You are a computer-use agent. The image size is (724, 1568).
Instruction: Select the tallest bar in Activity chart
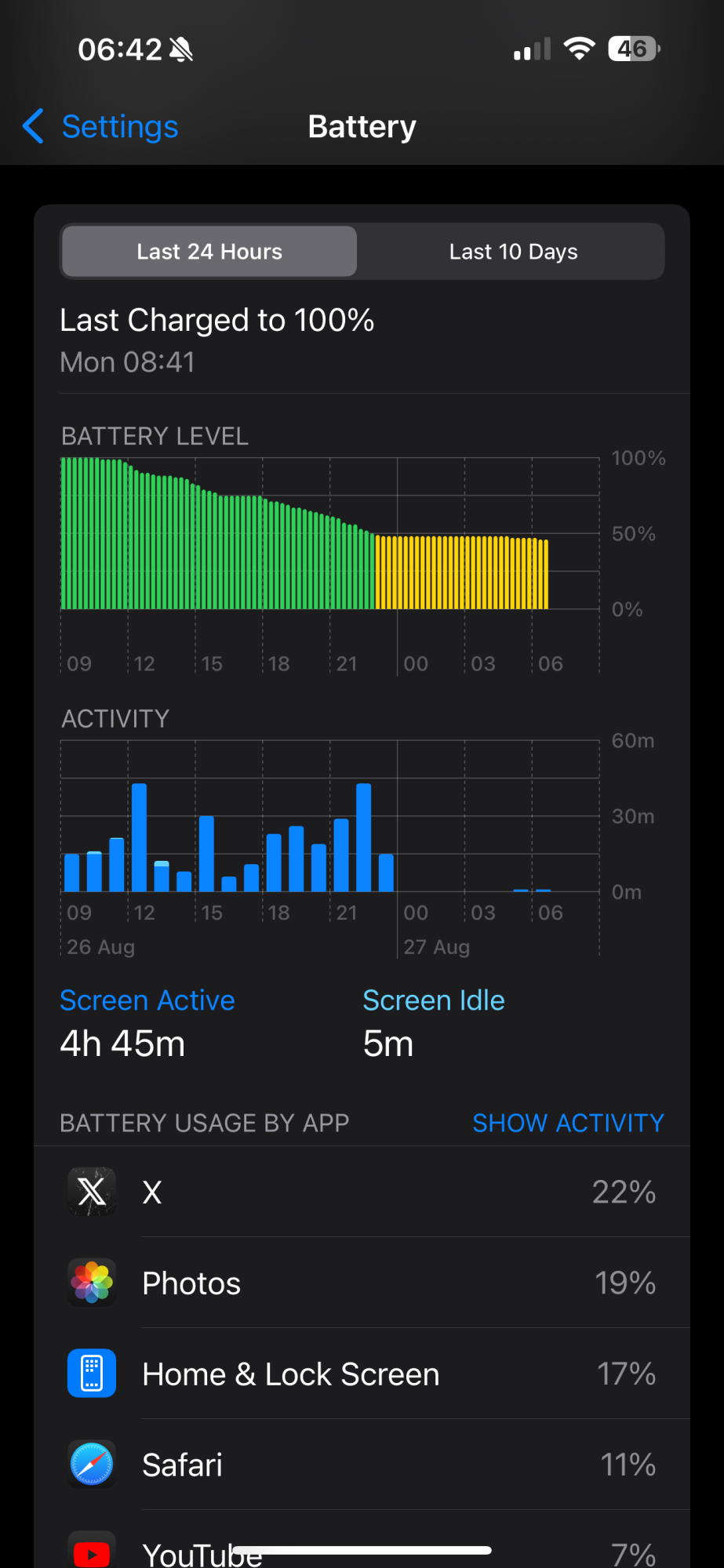(139, 837)
